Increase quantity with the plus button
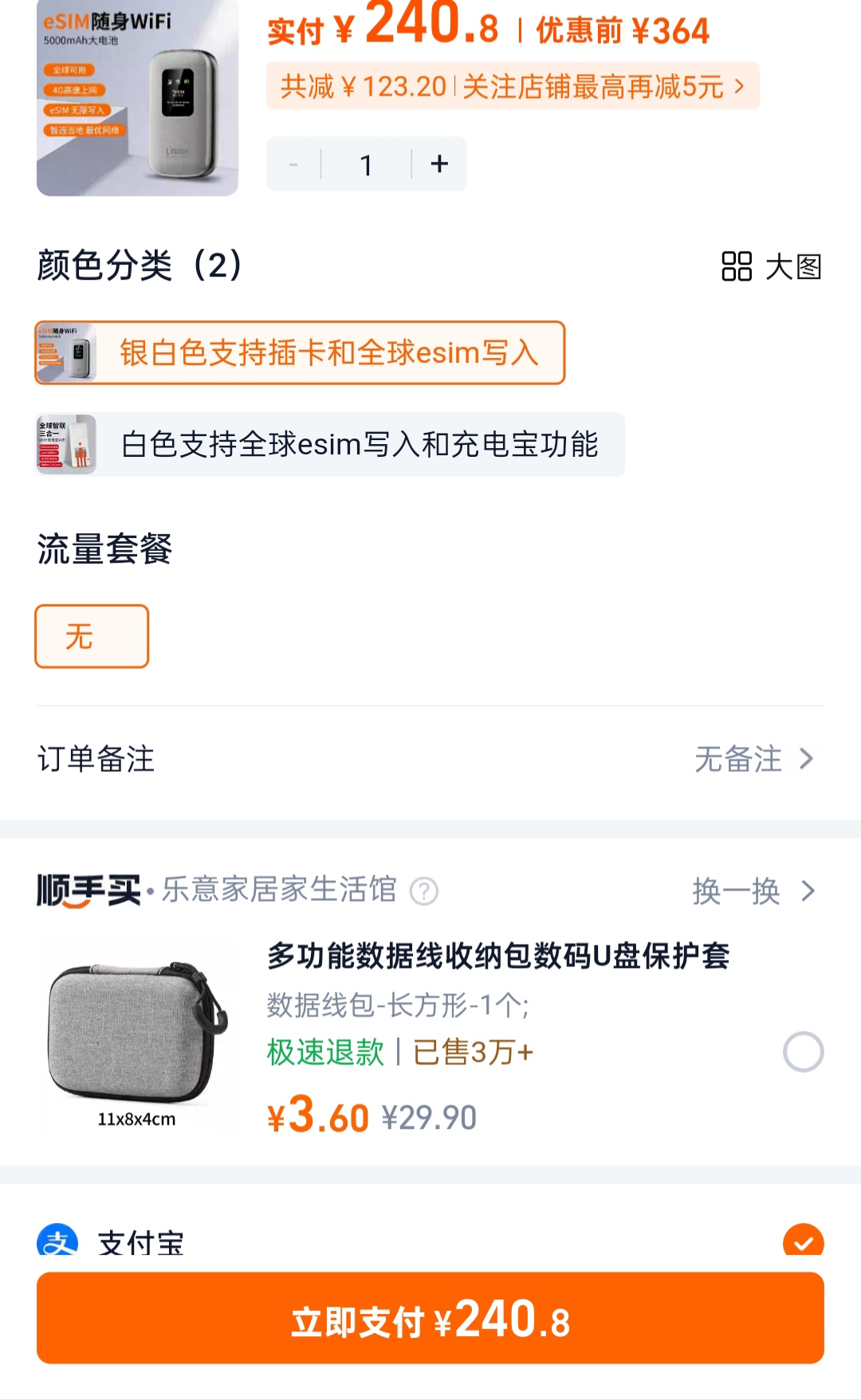861x1400 pixels. pos(439,164)
